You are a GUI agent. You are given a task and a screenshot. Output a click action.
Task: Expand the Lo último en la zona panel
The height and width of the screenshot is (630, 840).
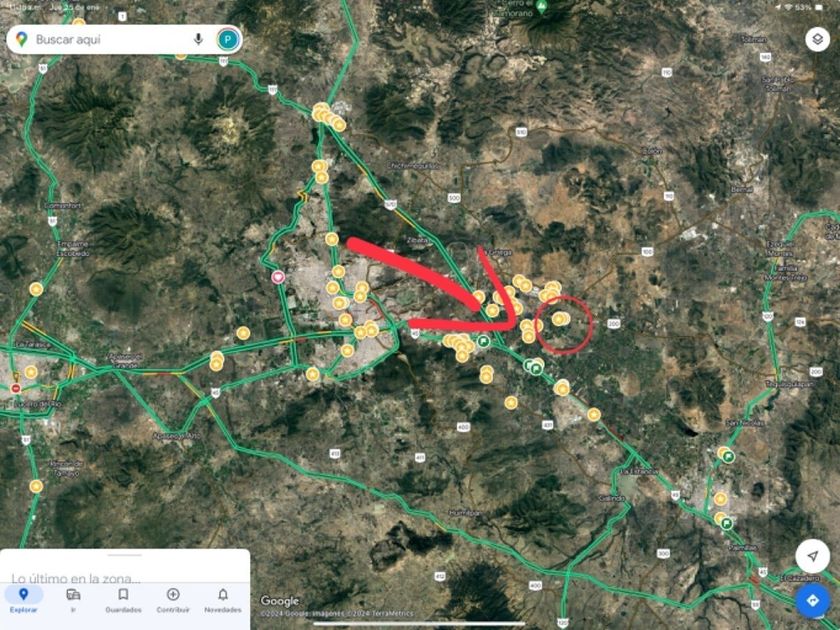[x=125, y=567]
